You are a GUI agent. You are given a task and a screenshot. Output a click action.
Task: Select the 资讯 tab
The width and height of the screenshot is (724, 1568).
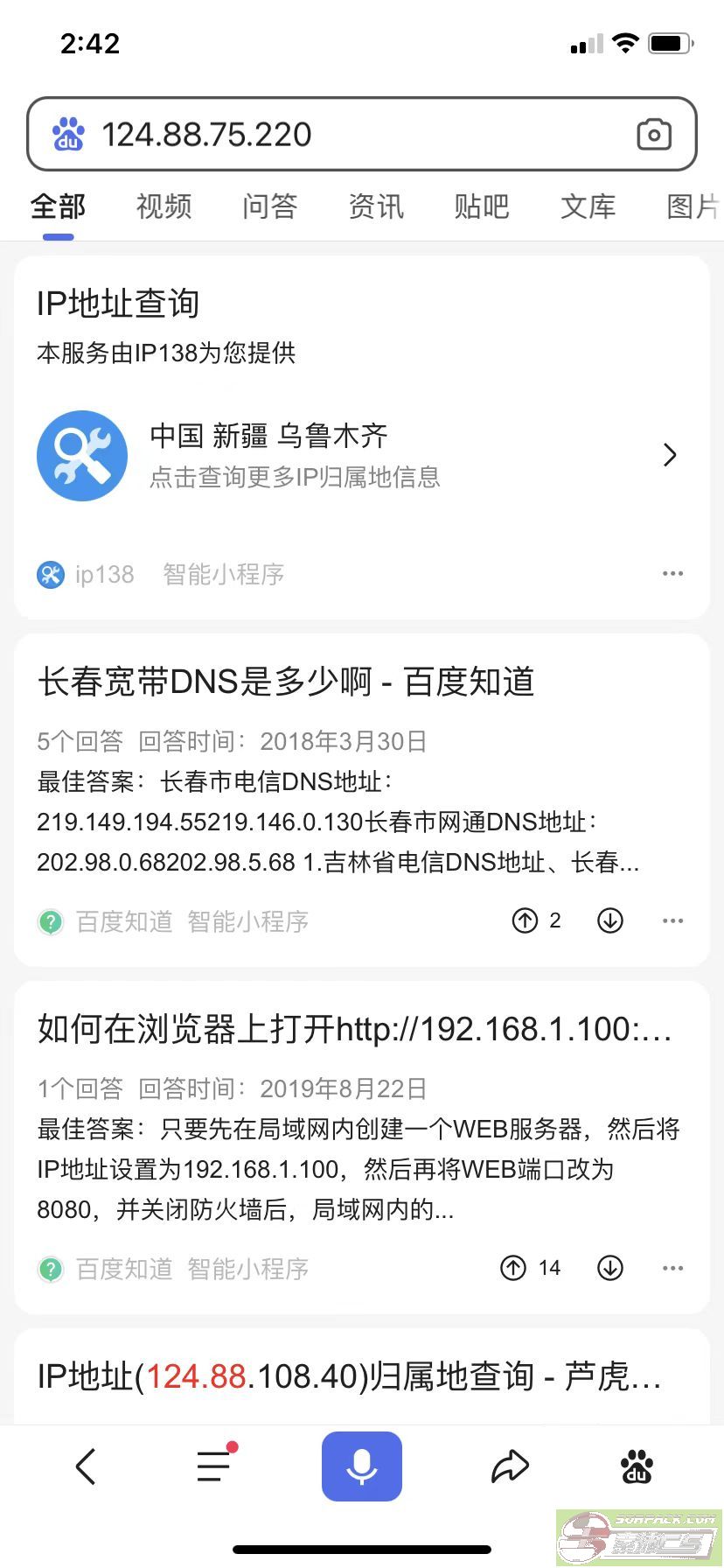(376, 206)
